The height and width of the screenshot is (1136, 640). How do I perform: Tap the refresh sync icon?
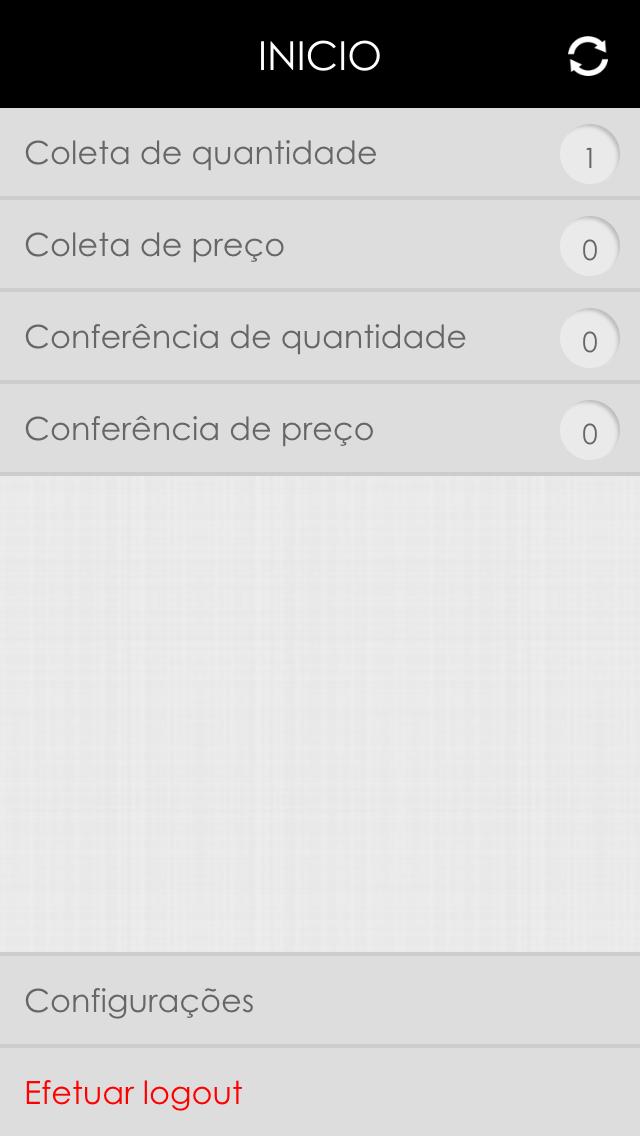pyautogui.click(x=588, y=56)
